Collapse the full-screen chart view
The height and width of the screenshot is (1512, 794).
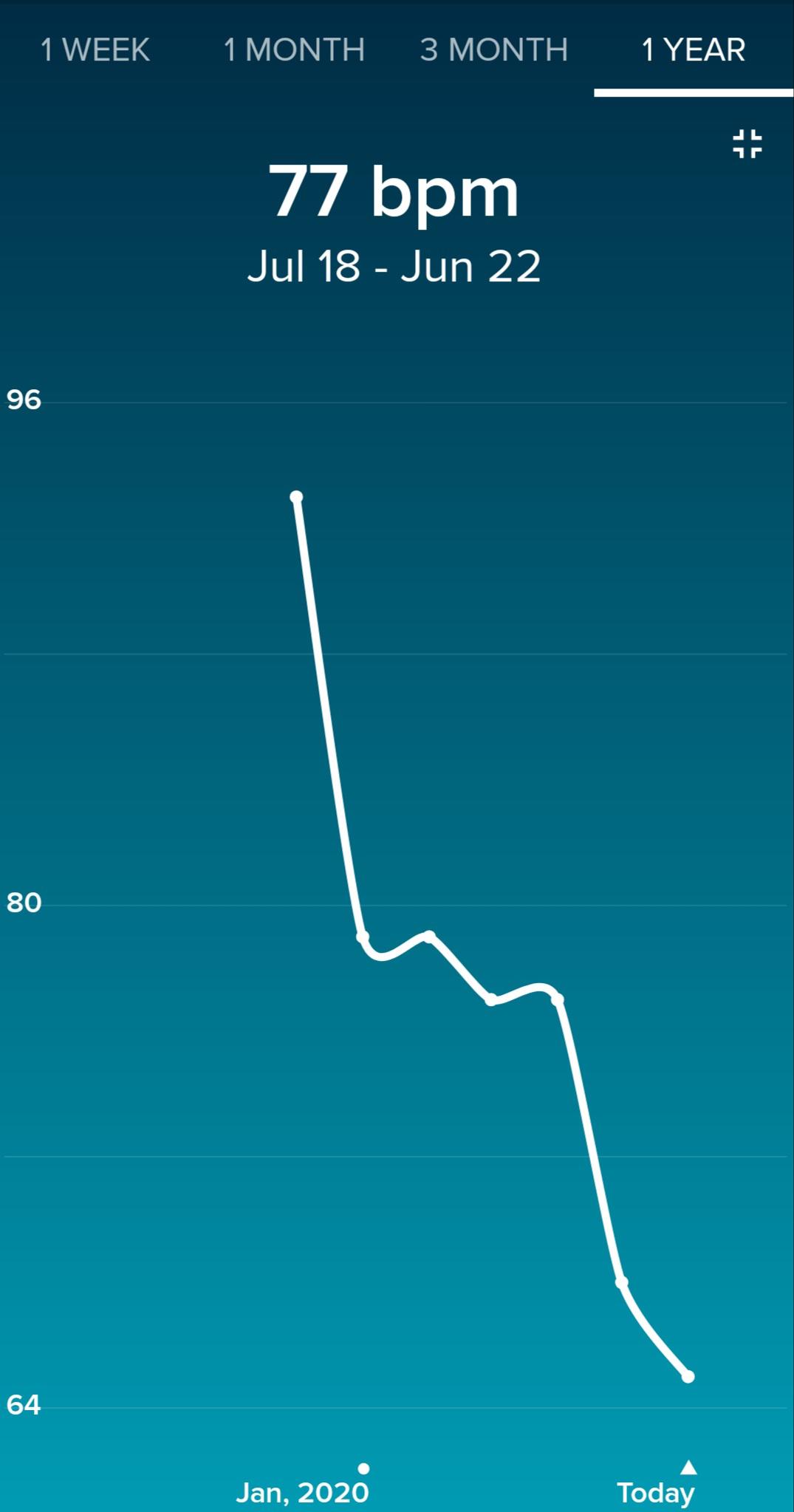[747, 144]
